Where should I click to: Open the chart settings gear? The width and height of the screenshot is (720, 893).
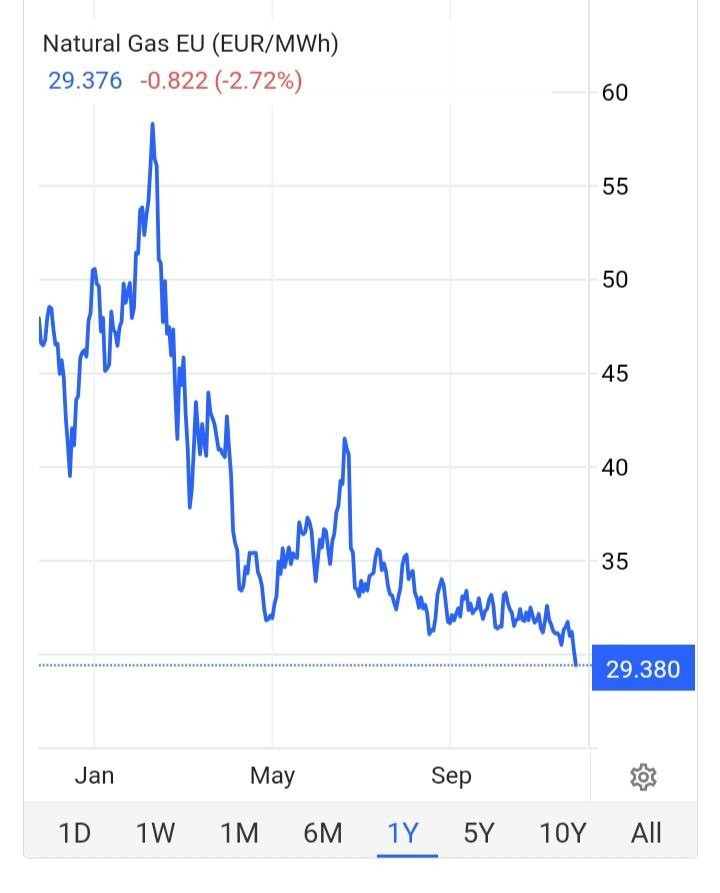click(x=643, y=776)
